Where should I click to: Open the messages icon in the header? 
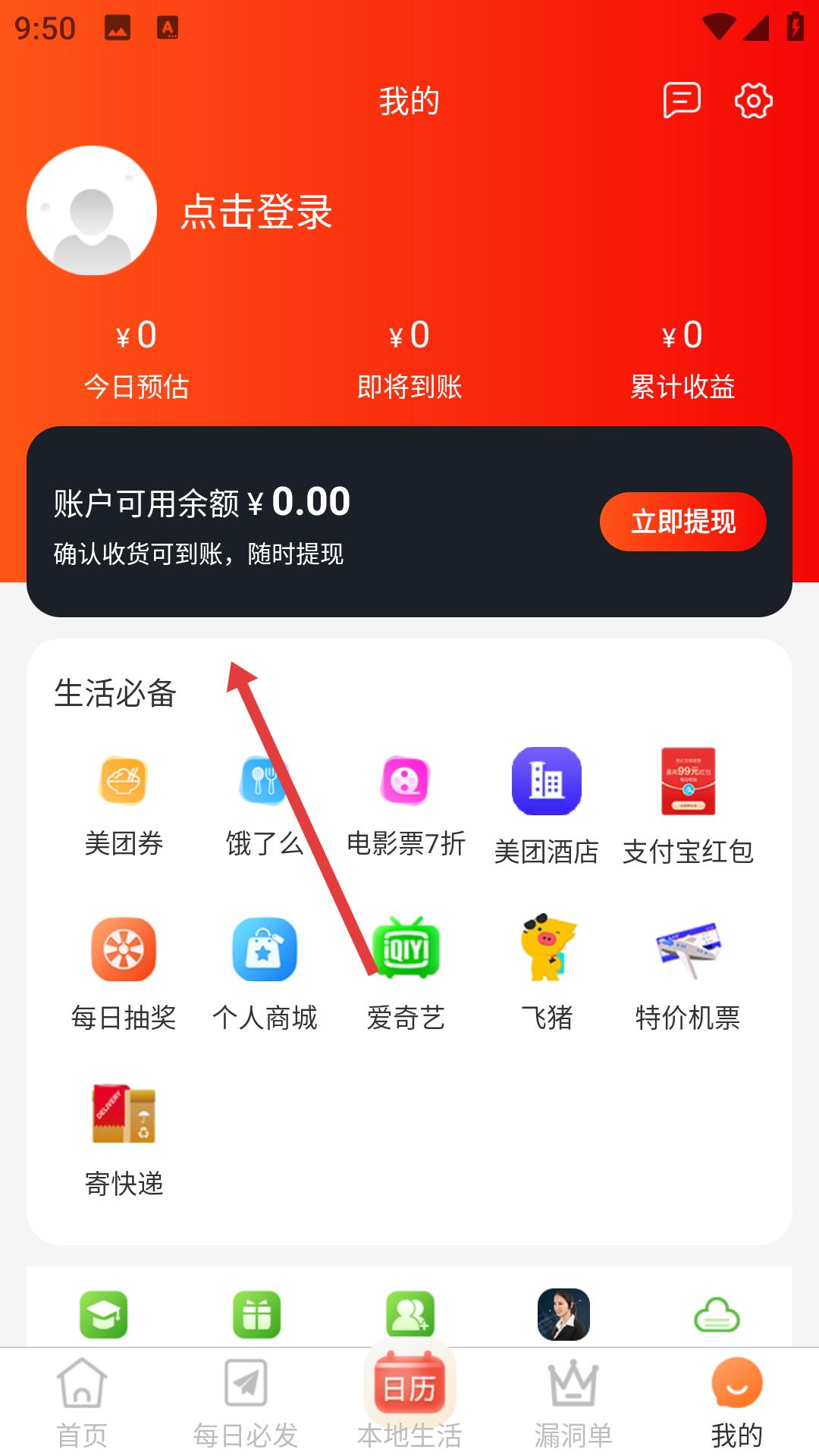[681, 100]
